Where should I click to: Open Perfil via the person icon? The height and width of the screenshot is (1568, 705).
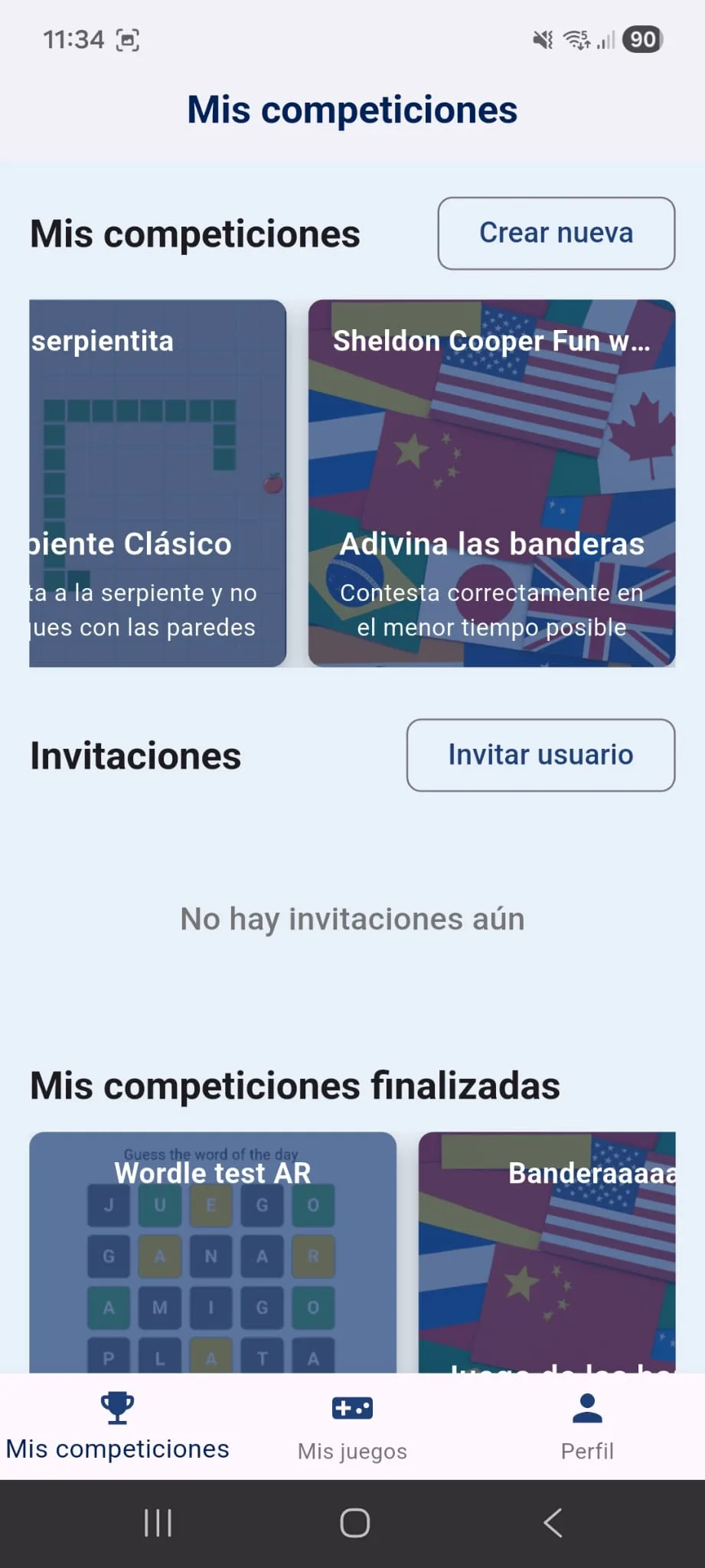(x=586, y=1407)
